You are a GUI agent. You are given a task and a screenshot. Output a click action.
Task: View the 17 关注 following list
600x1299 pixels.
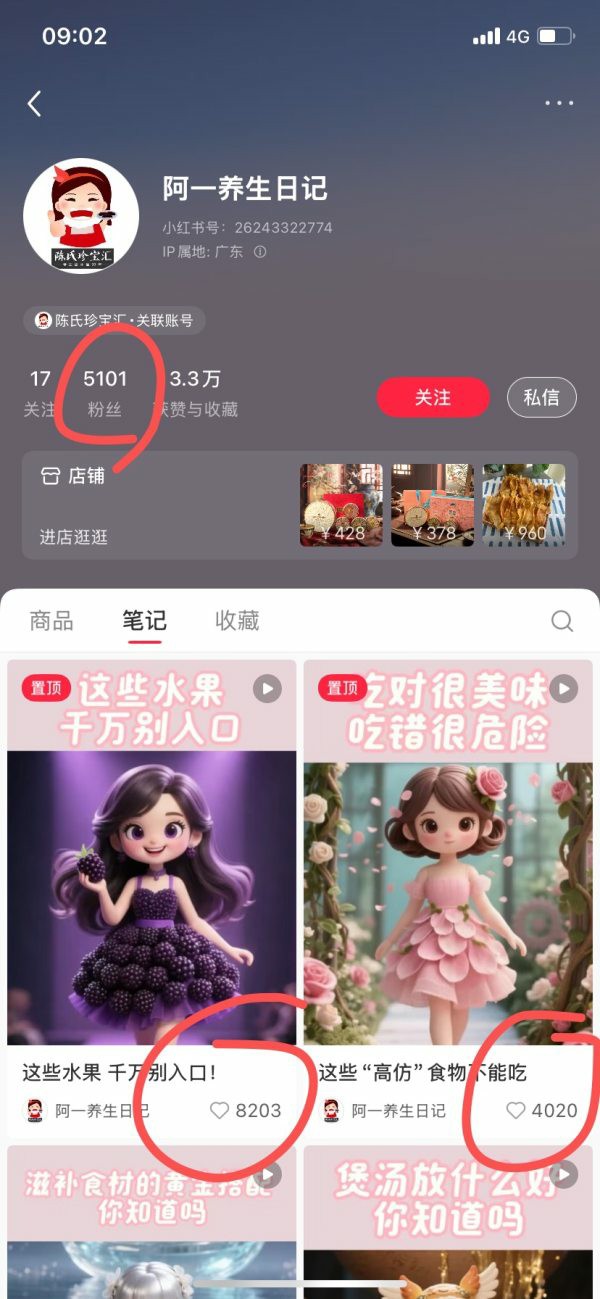point(40,391)
